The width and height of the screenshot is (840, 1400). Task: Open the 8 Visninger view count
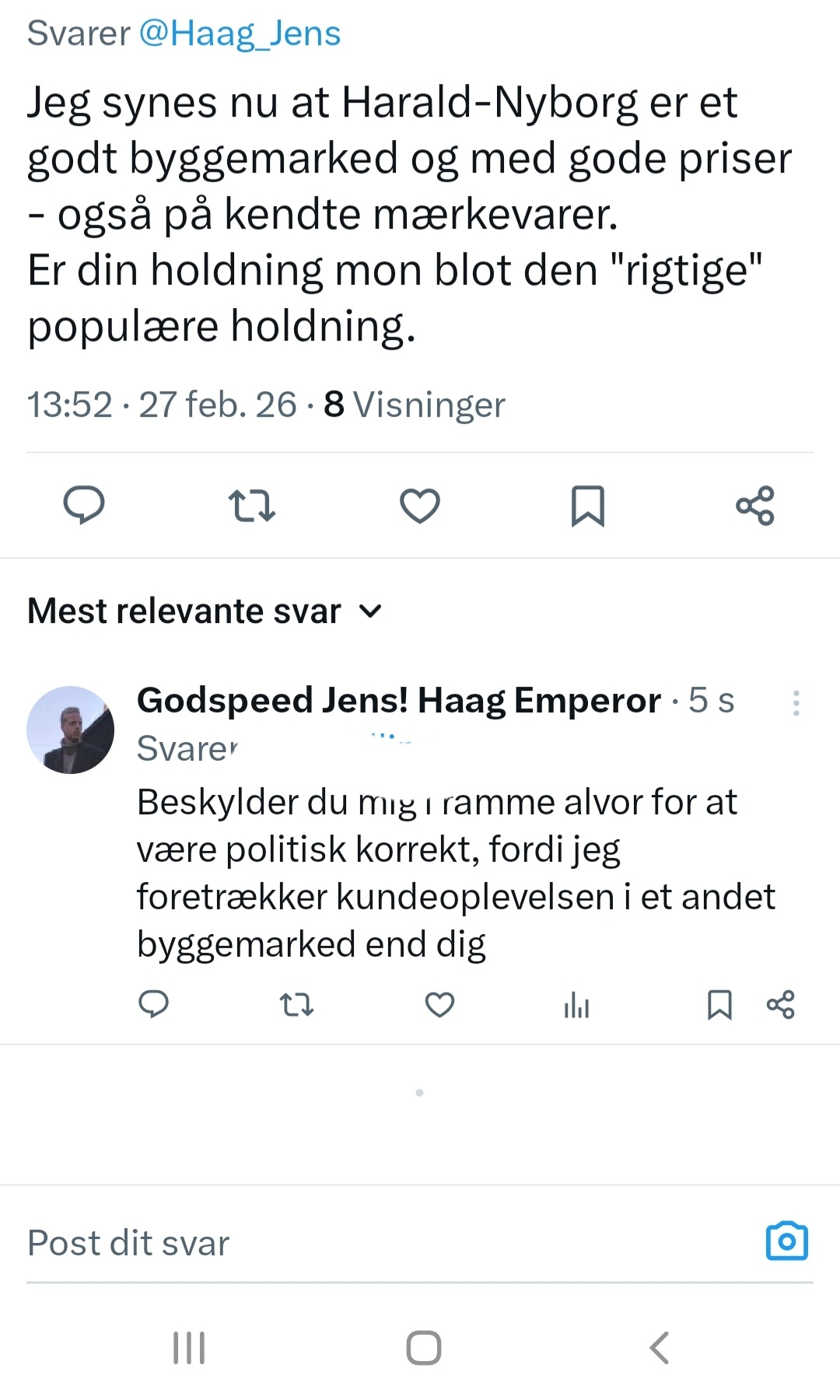point(415,405)
